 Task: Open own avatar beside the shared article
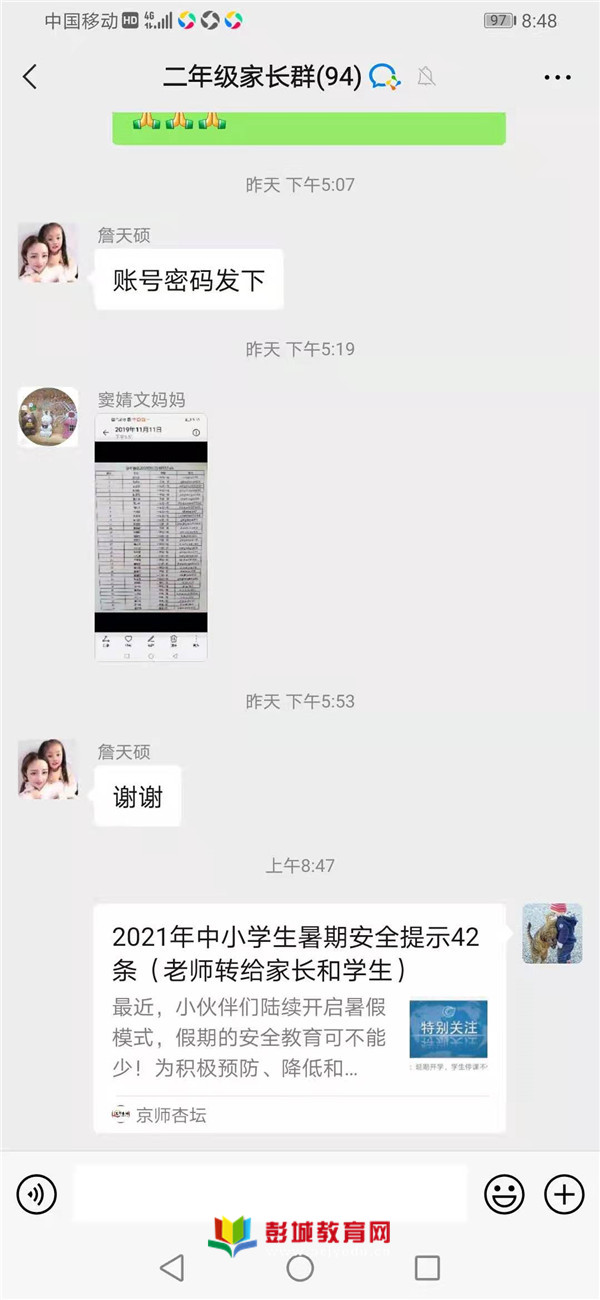tap(552, 933)
